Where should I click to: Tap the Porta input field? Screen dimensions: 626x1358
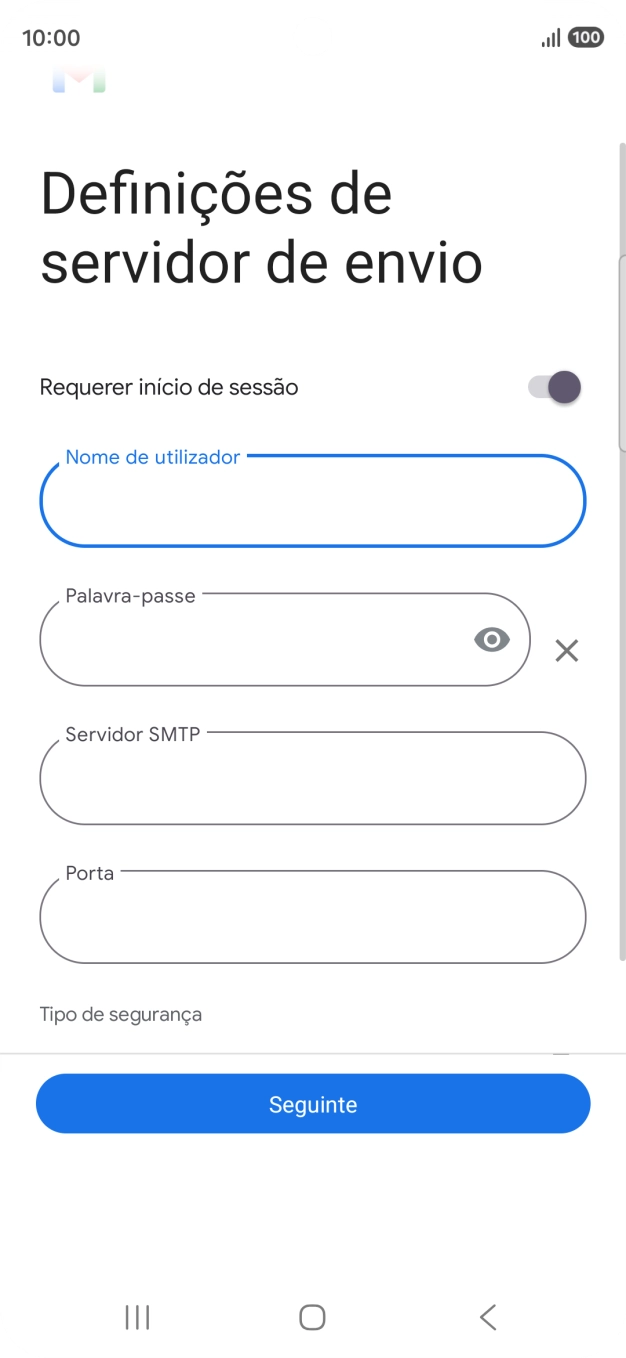pos(312,918)
